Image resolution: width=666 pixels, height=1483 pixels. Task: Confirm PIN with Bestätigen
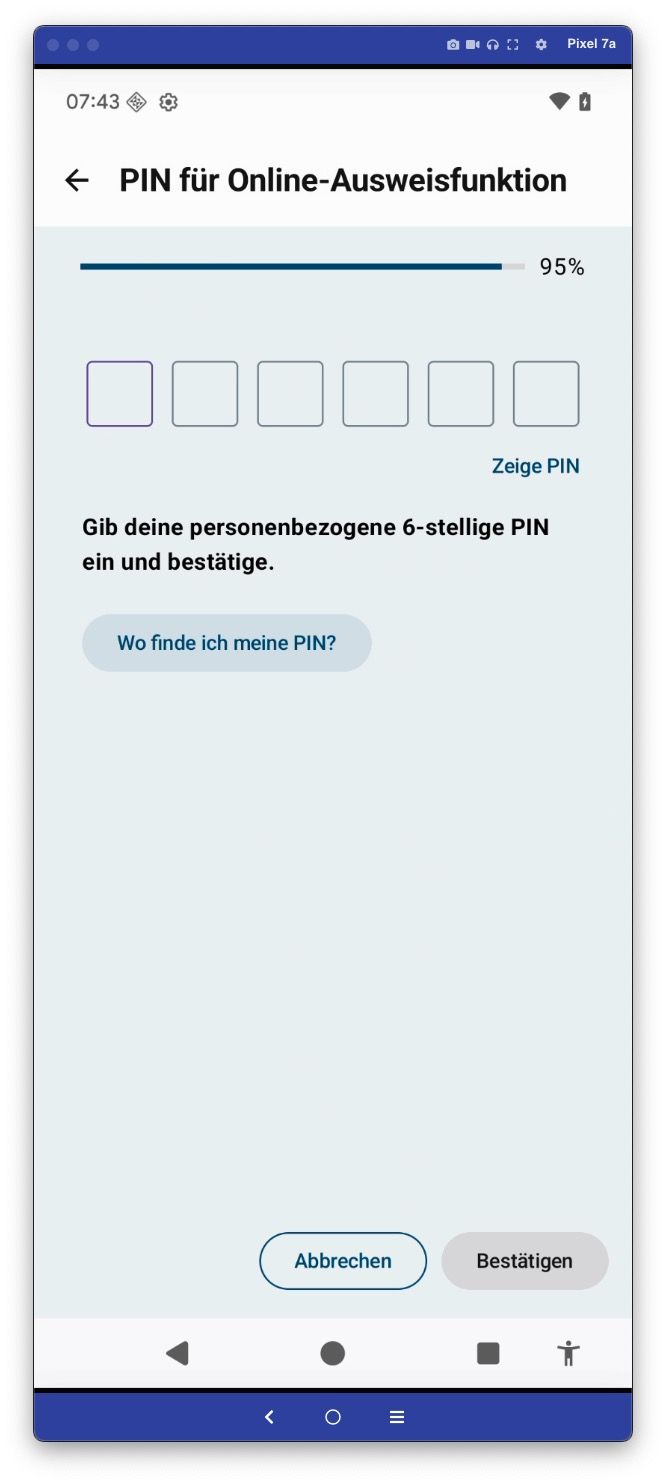click(x=524, y=1261)
